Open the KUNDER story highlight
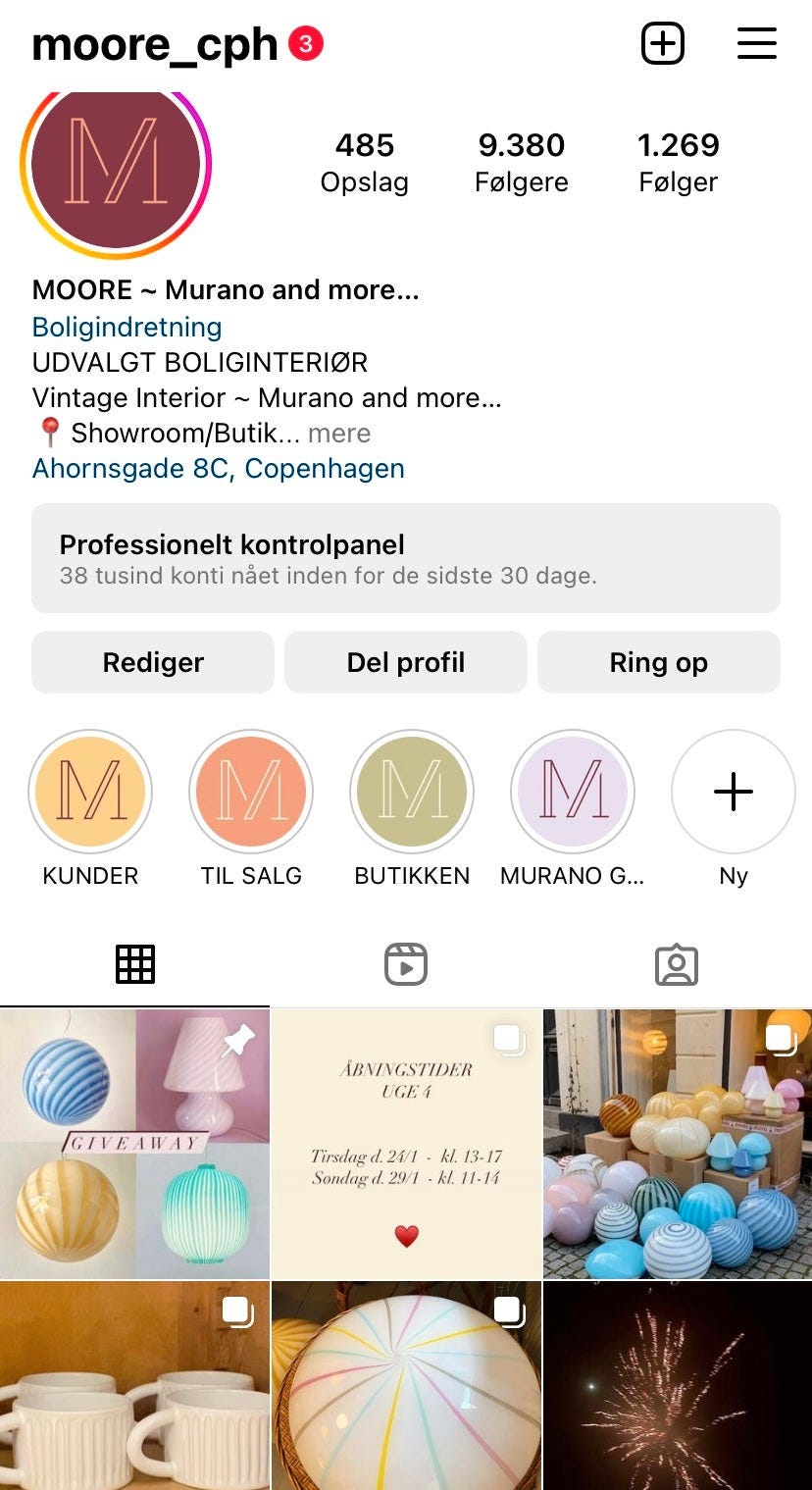The width and height of the screenshot is (812, 1490). pos(89,791)
